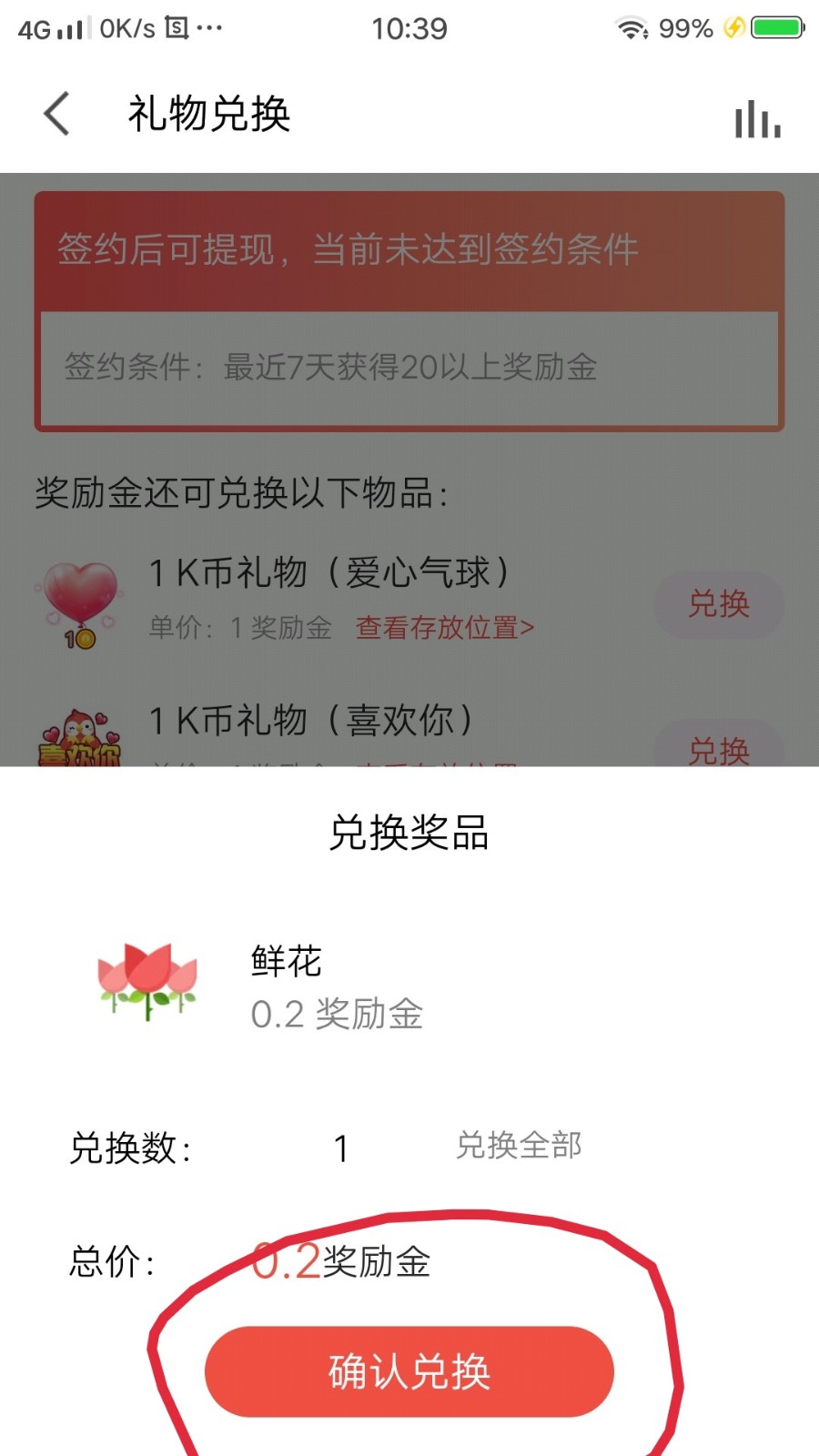Open the bar chart statistics icon
This screenshot has height=1456, width=819.
pyautogui.click(x=757, y=119)
